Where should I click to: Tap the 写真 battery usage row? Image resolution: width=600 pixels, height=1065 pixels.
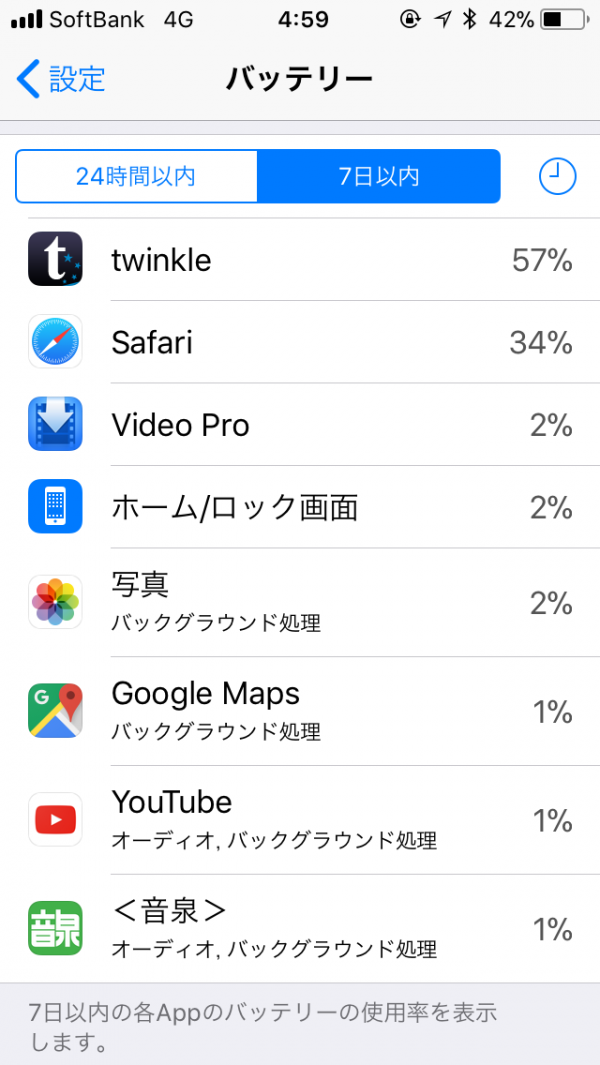300,602
